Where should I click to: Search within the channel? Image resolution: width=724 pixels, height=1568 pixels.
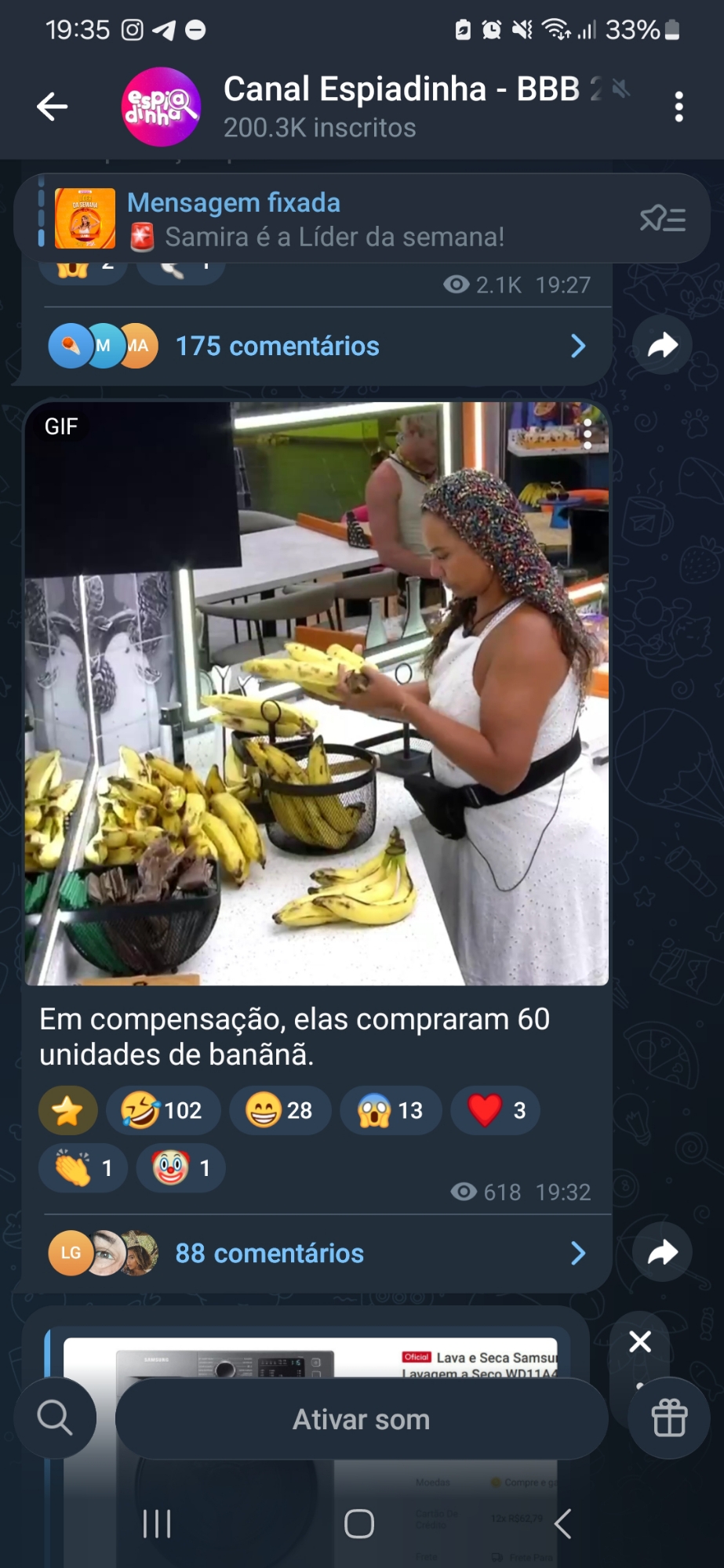(x=55, y=1417)
